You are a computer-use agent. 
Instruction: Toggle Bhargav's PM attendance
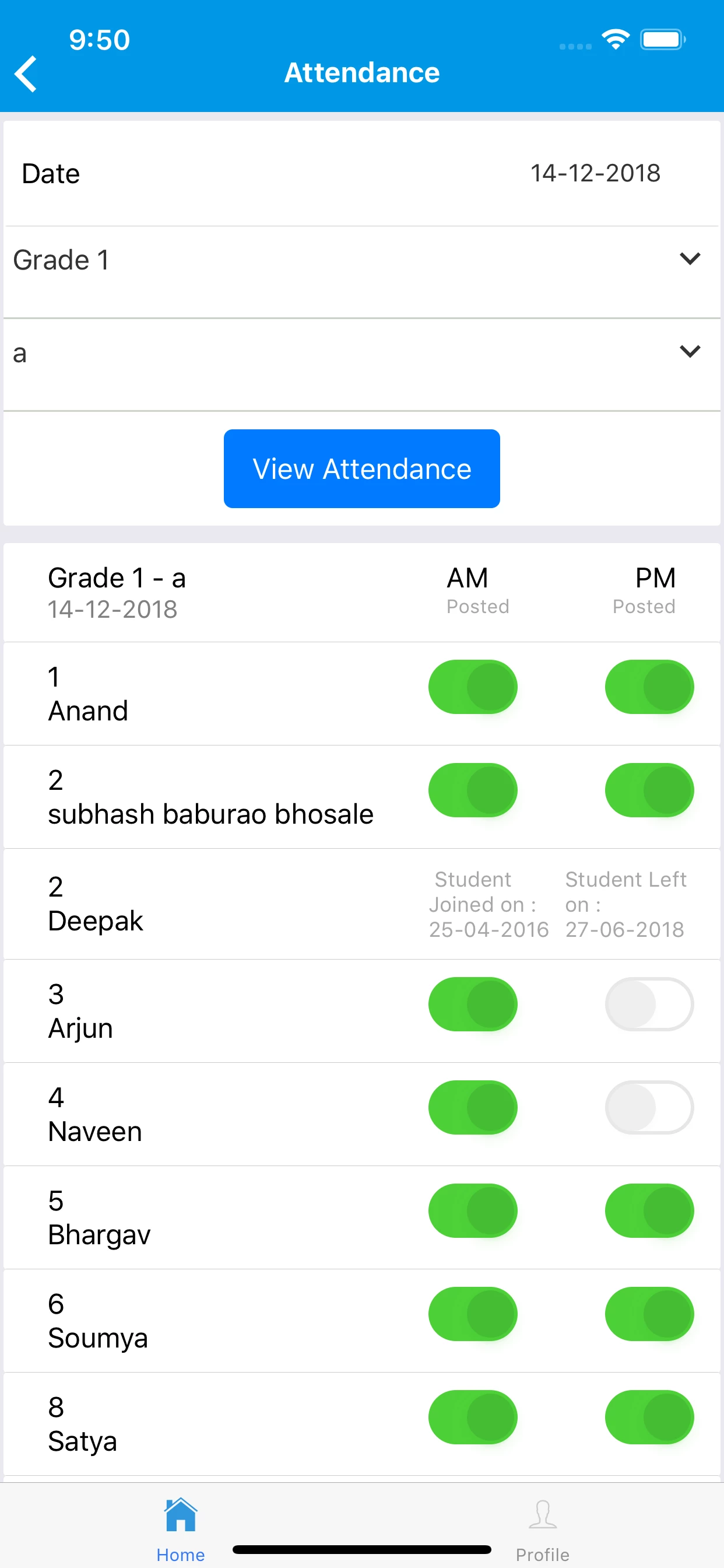[649, 1210]
